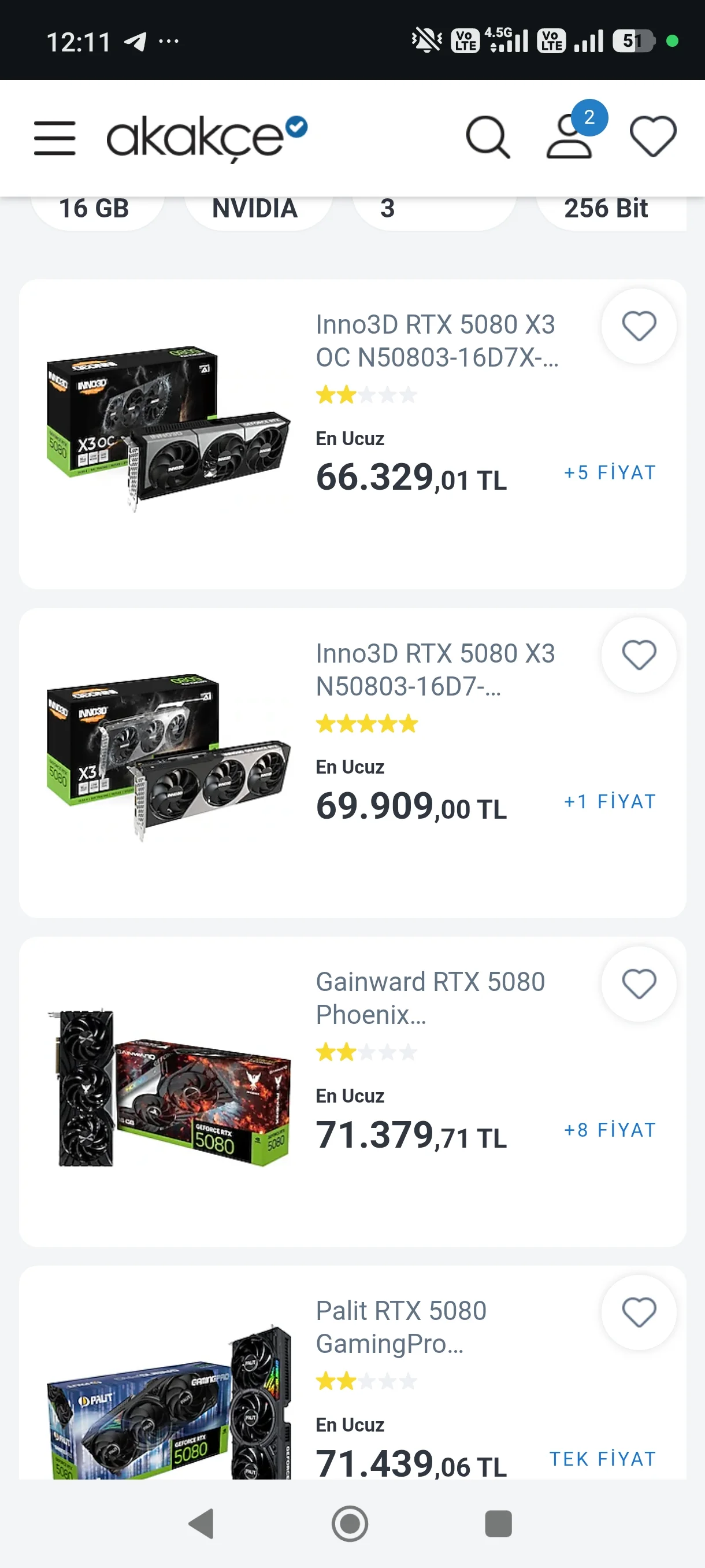Tap the system back button
This screenshot has width=705, height=1568.
click(x=201, y=1523)
